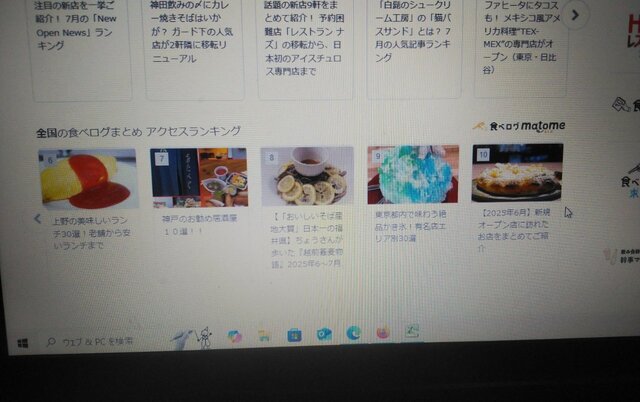Switch to Microsoft Edge on the taskbar
Viewport: 640px width, 402px height.
[x=353, y=334]
